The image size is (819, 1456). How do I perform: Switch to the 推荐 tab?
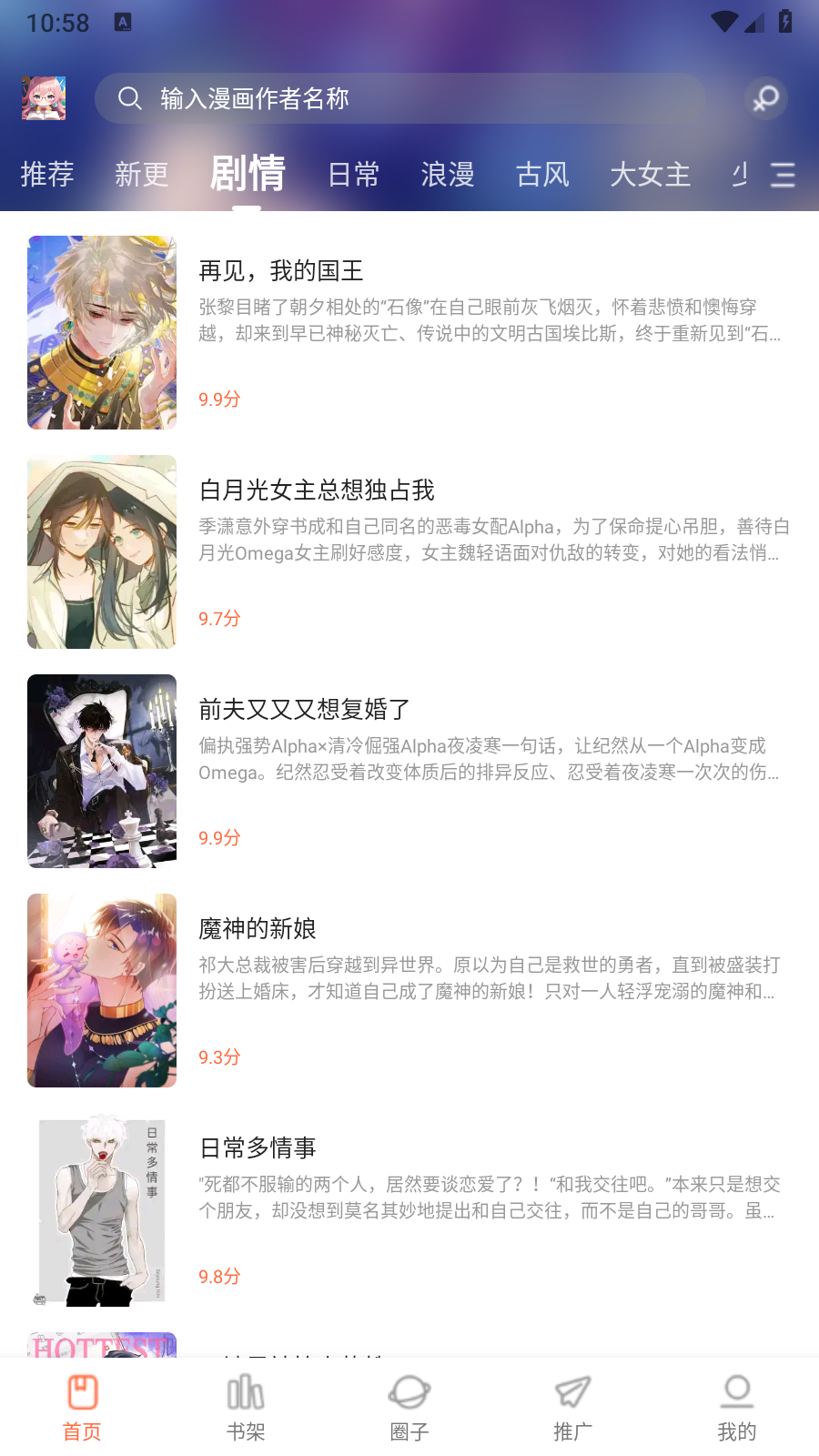(x=47, y=175)
